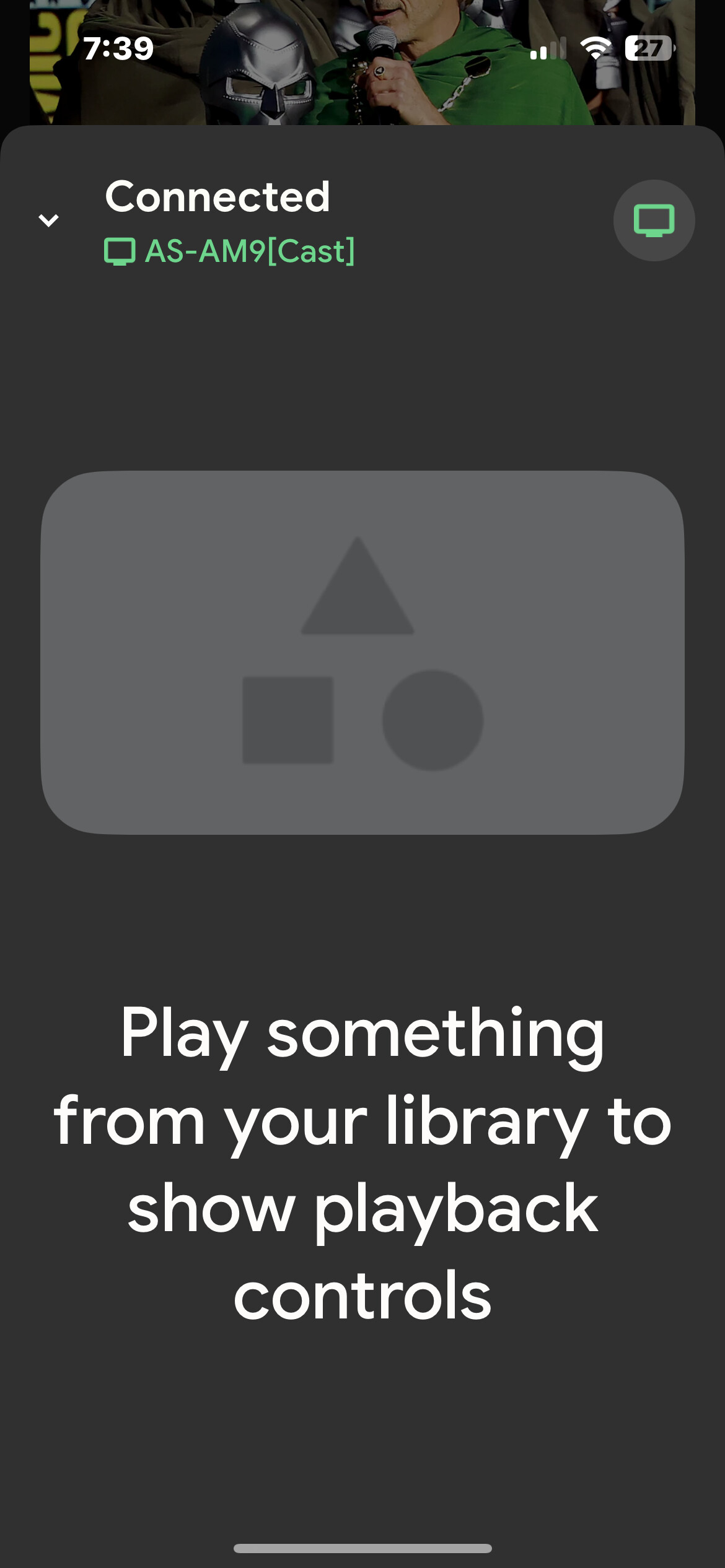Viewport: 725px width, 1568px height.
Task: Collapse the Connected panel with the chevron
Action: pyautogui.click(x=48, y=220)
